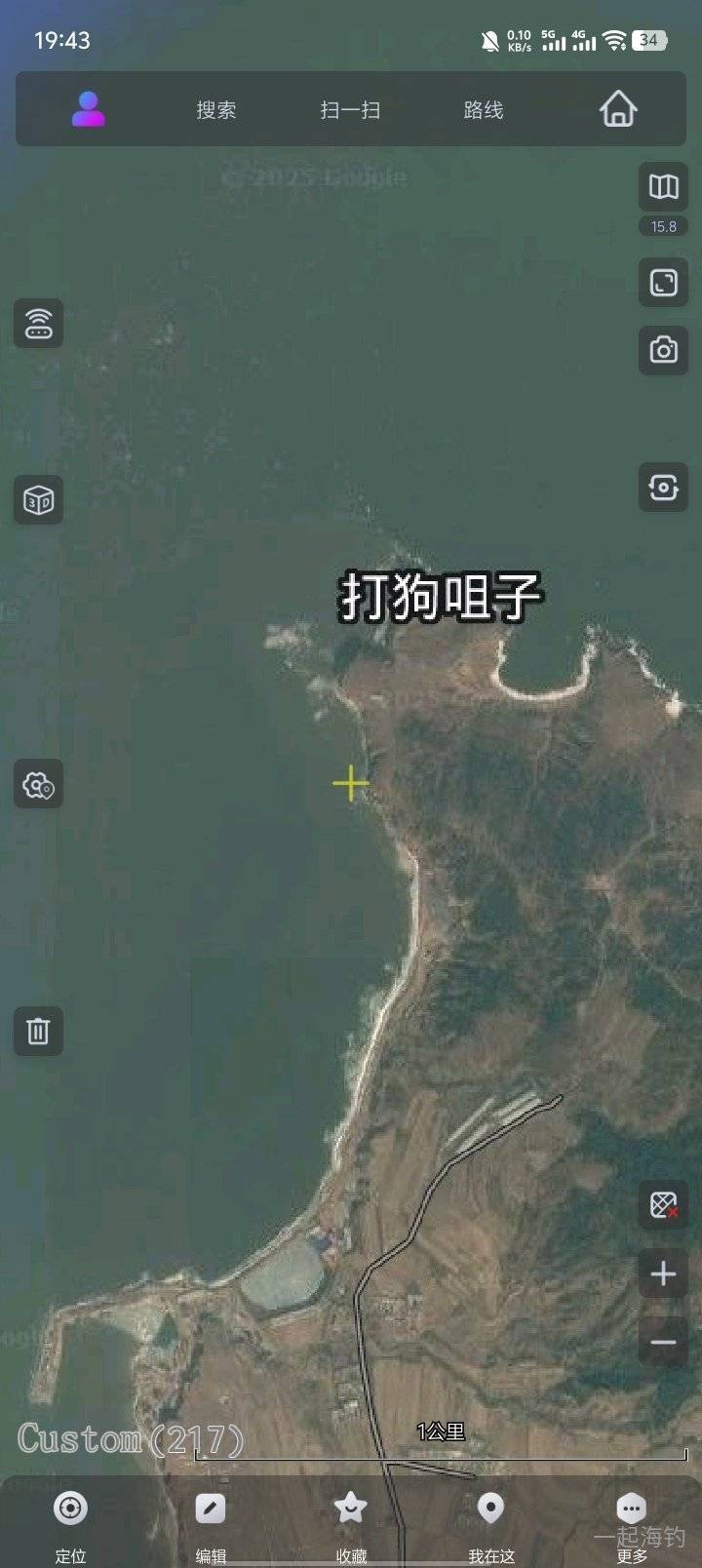Image resolution: width=702 pixels, height=1568 pixels.
Task: Go to the home icon
Action: [x=618, y=109]
